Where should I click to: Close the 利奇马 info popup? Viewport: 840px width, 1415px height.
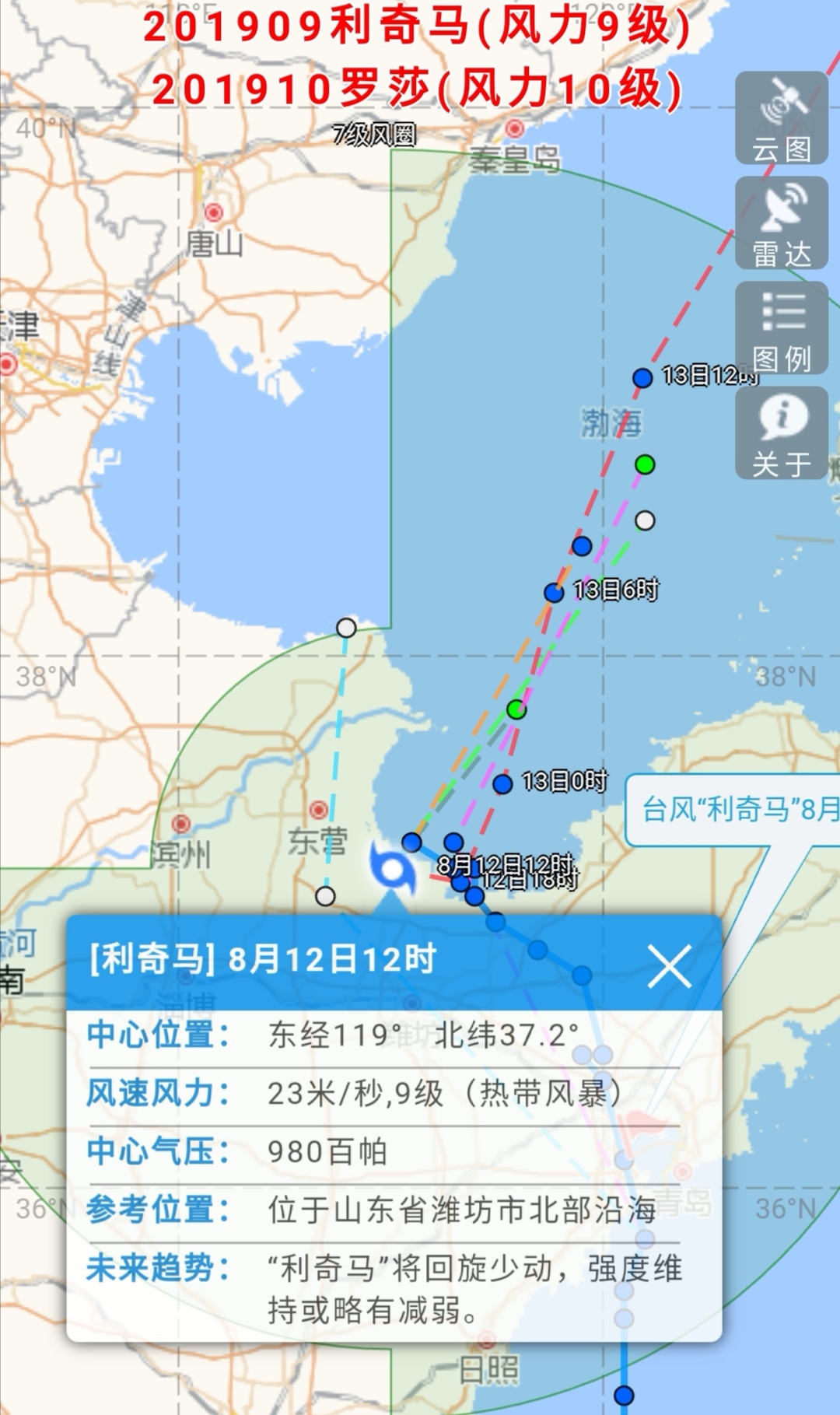[x=670, y=967]
